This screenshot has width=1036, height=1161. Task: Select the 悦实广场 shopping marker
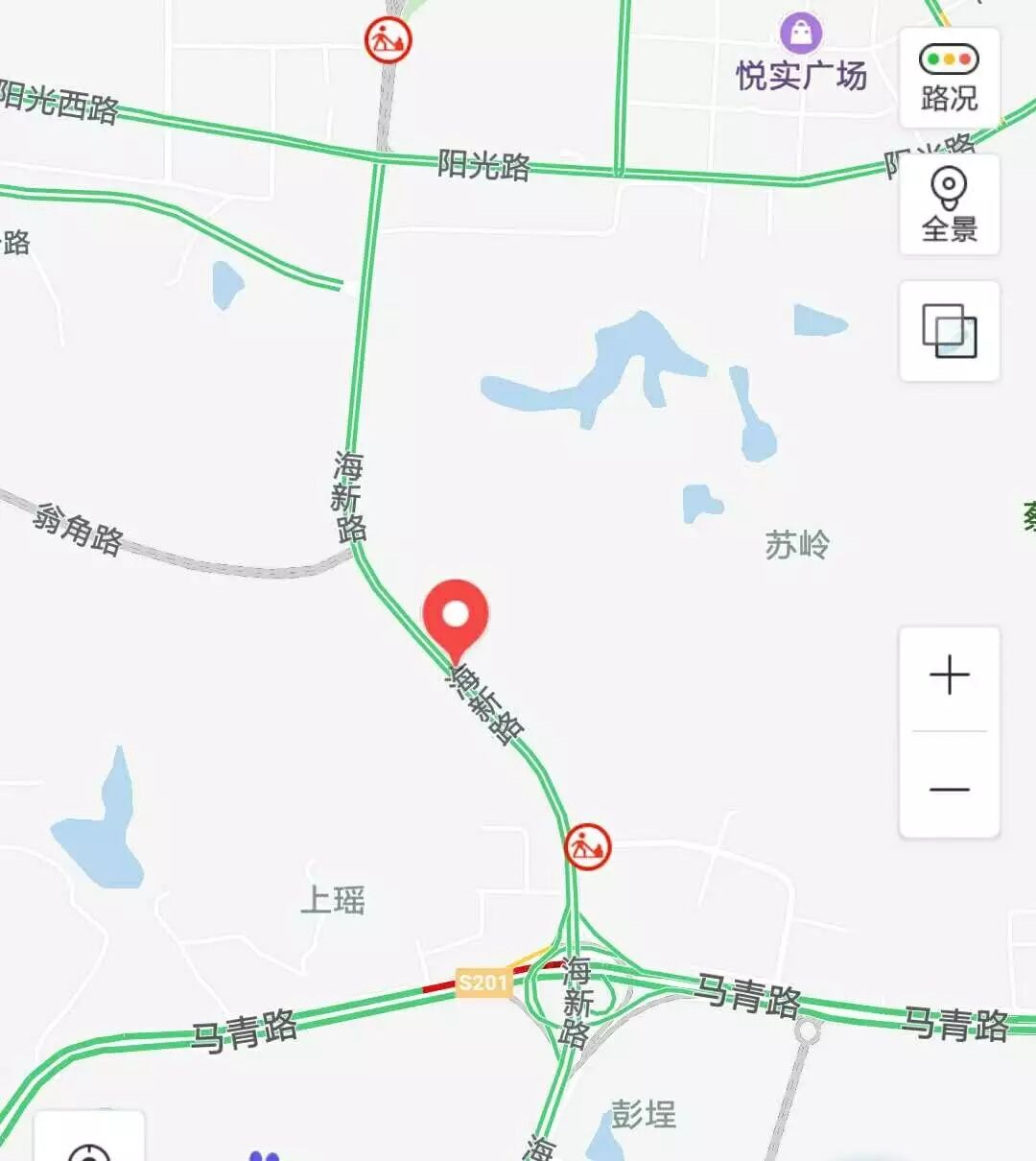pos(800,33)
